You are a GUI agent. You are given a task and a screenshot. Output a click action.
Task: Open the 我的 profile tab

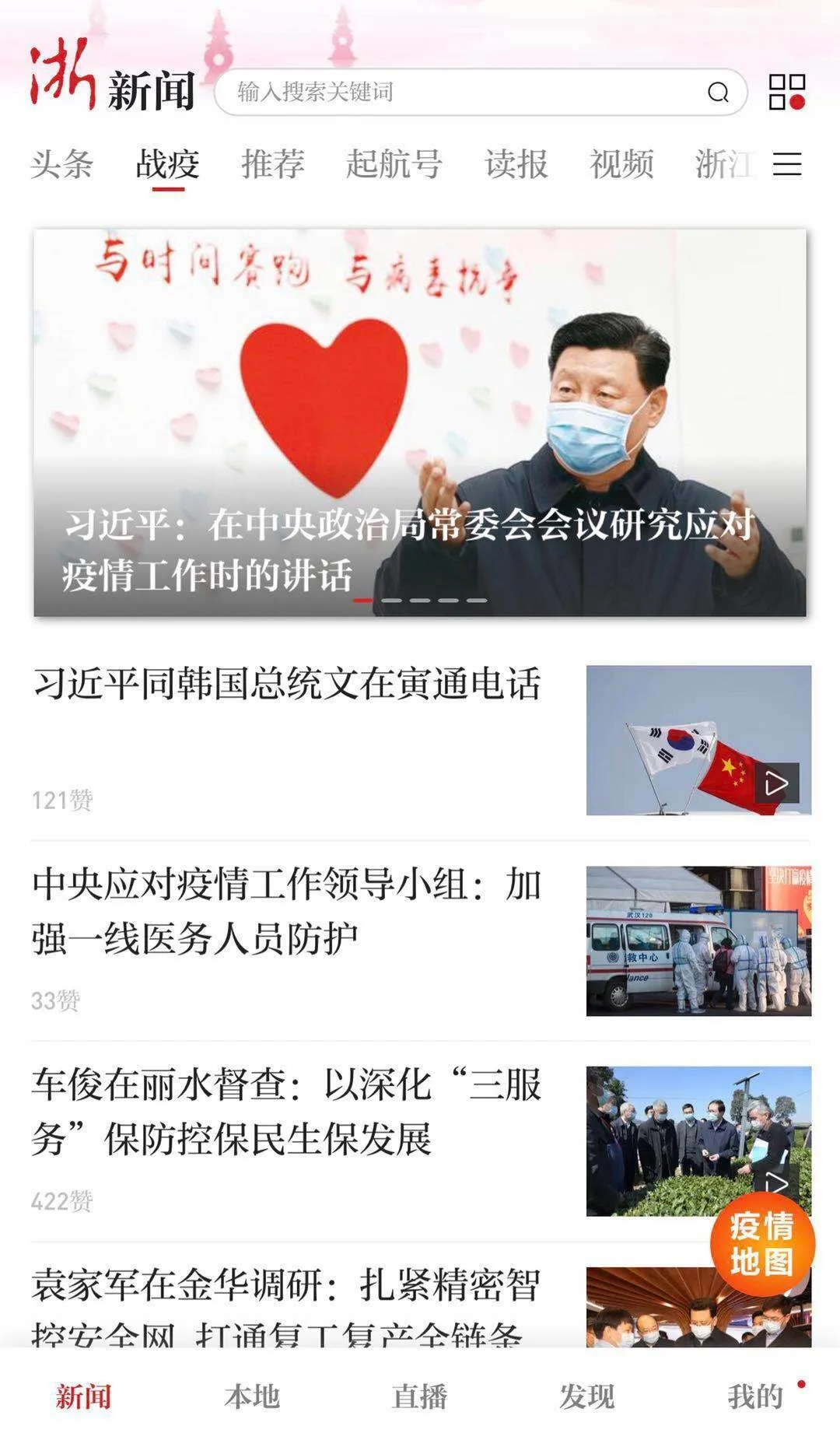click(x=755, y=1397)
